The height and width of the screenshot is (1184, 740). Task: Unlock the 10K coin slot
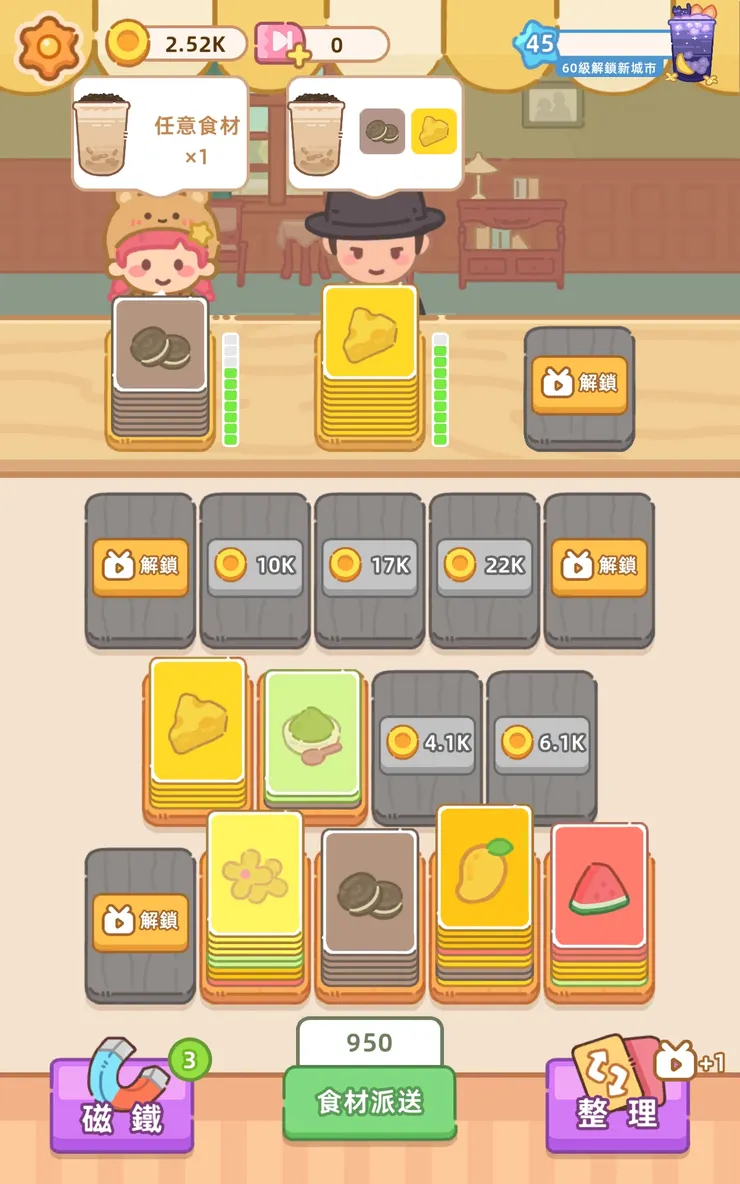(255, 566)
